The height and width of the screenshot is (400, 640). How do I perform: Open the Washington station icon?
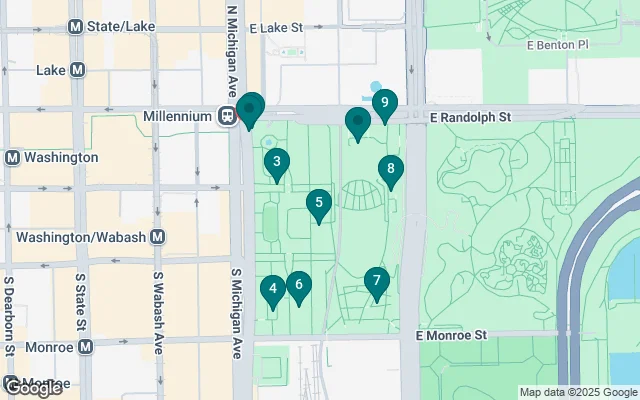13,157
